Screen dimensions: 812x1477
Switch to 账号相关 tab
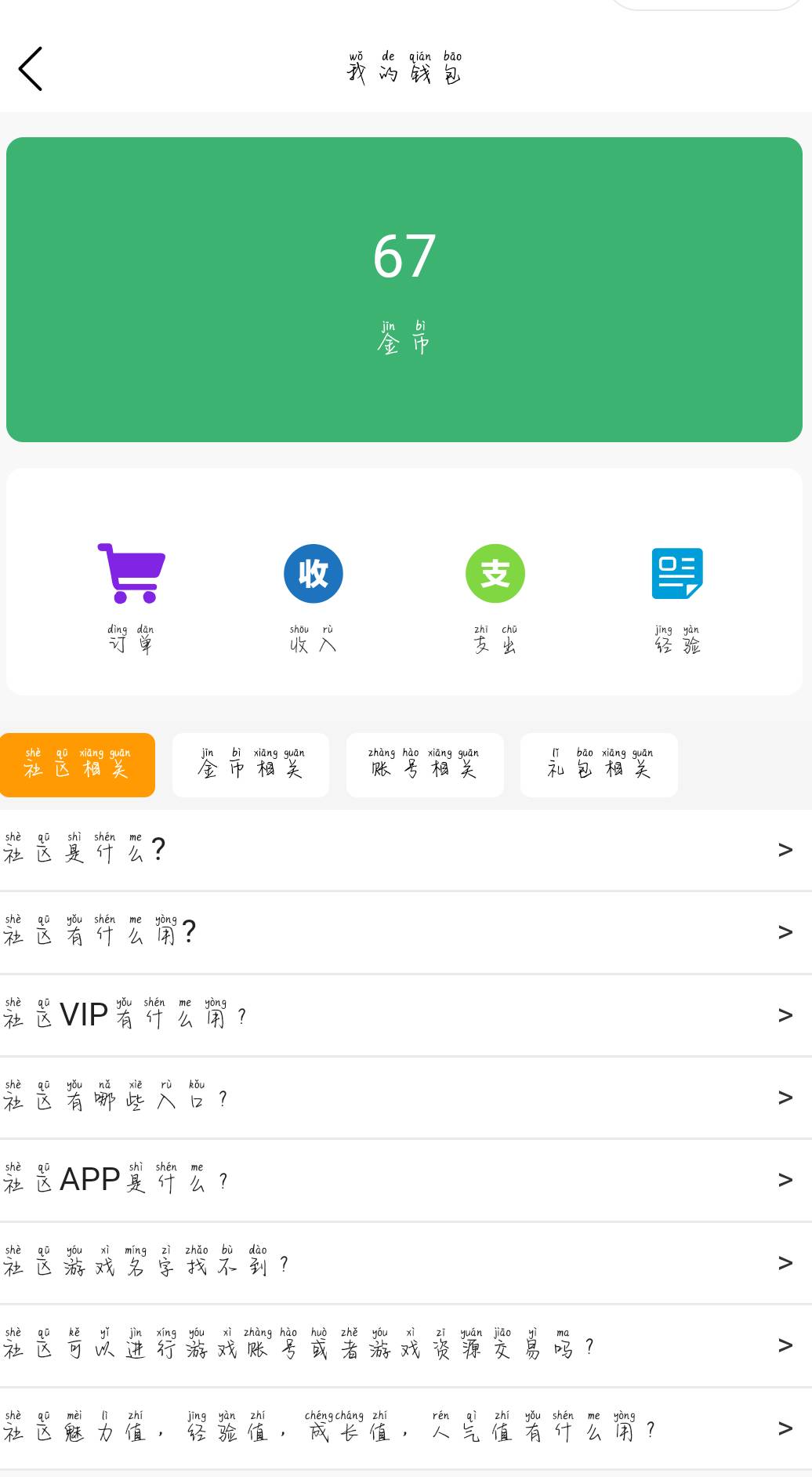pos(424,765)
